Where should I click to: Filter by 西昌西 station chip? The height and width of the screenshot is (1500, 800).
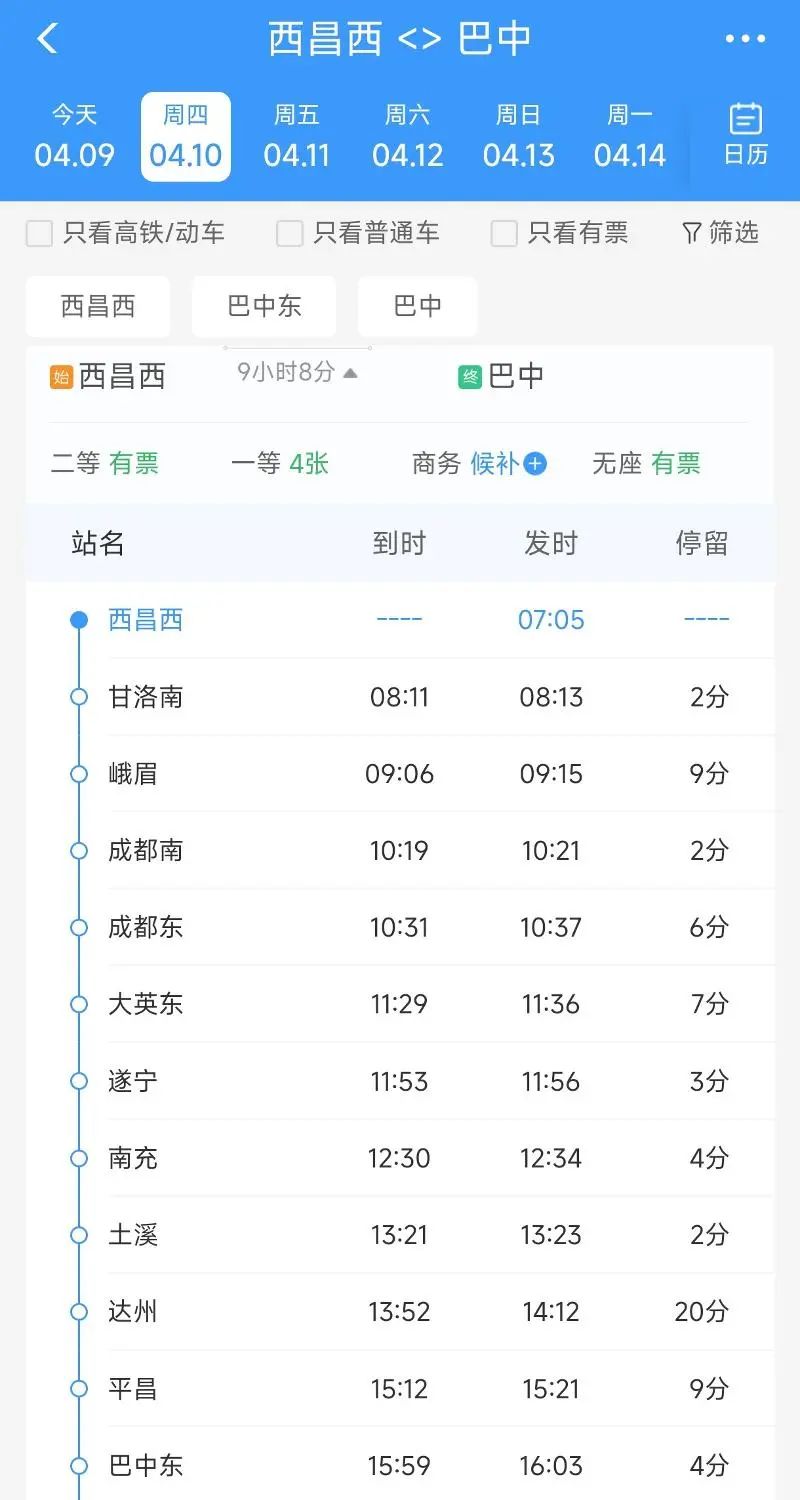click(98, 306)
